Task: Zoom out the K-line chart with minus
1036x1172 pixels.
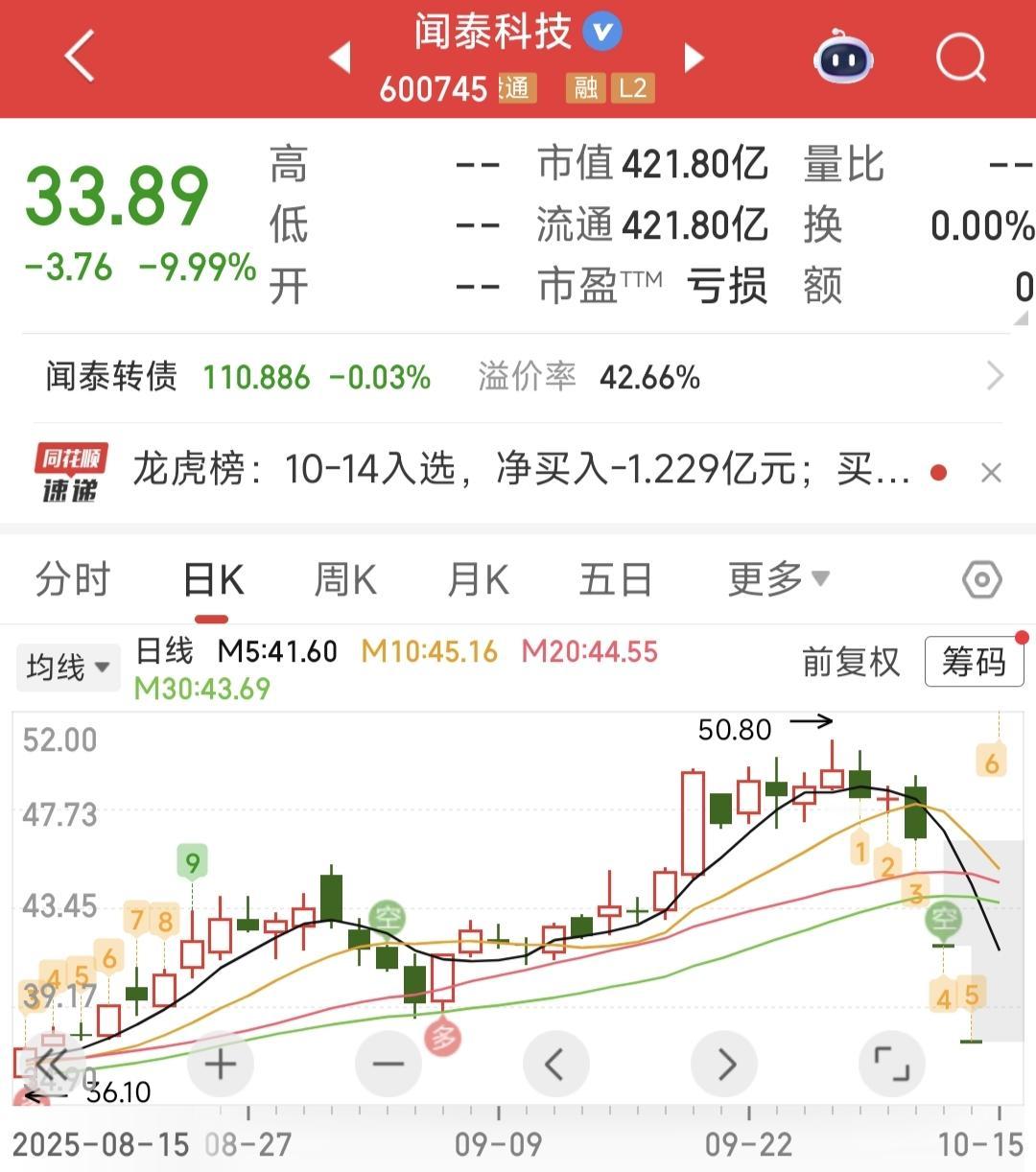Action: pos(388,1064)
